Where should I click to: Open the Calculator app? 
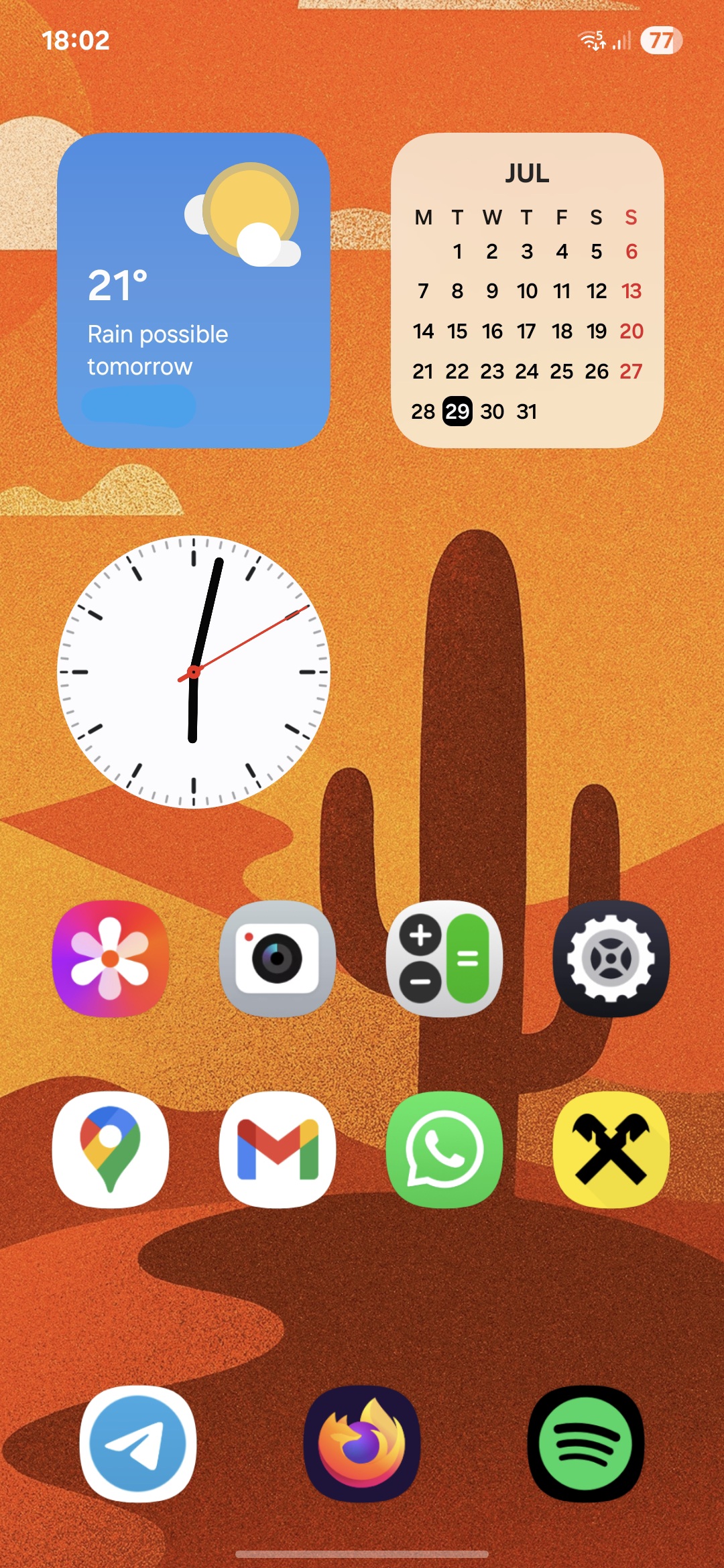pyautogui.click(x=444, y=958)
